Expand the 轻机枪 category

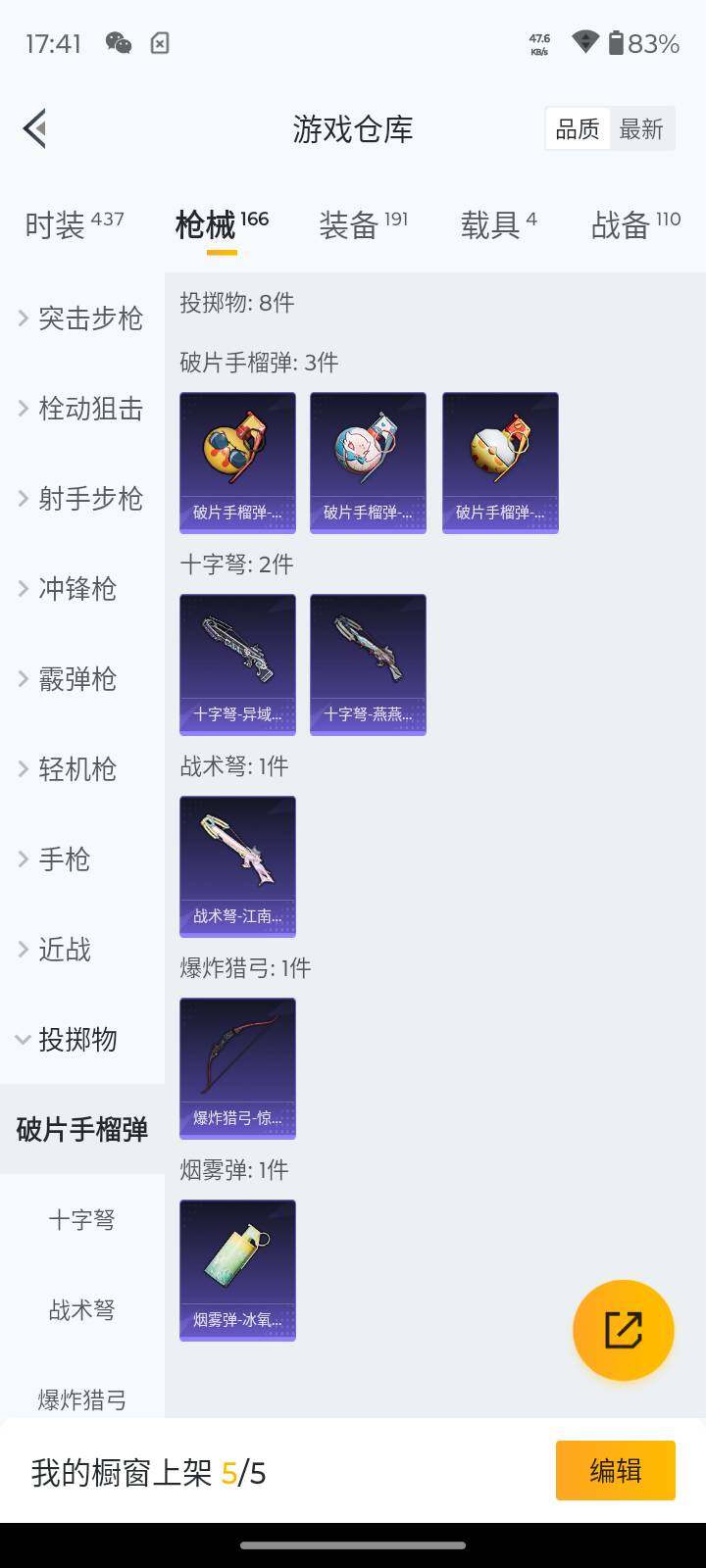82,768
